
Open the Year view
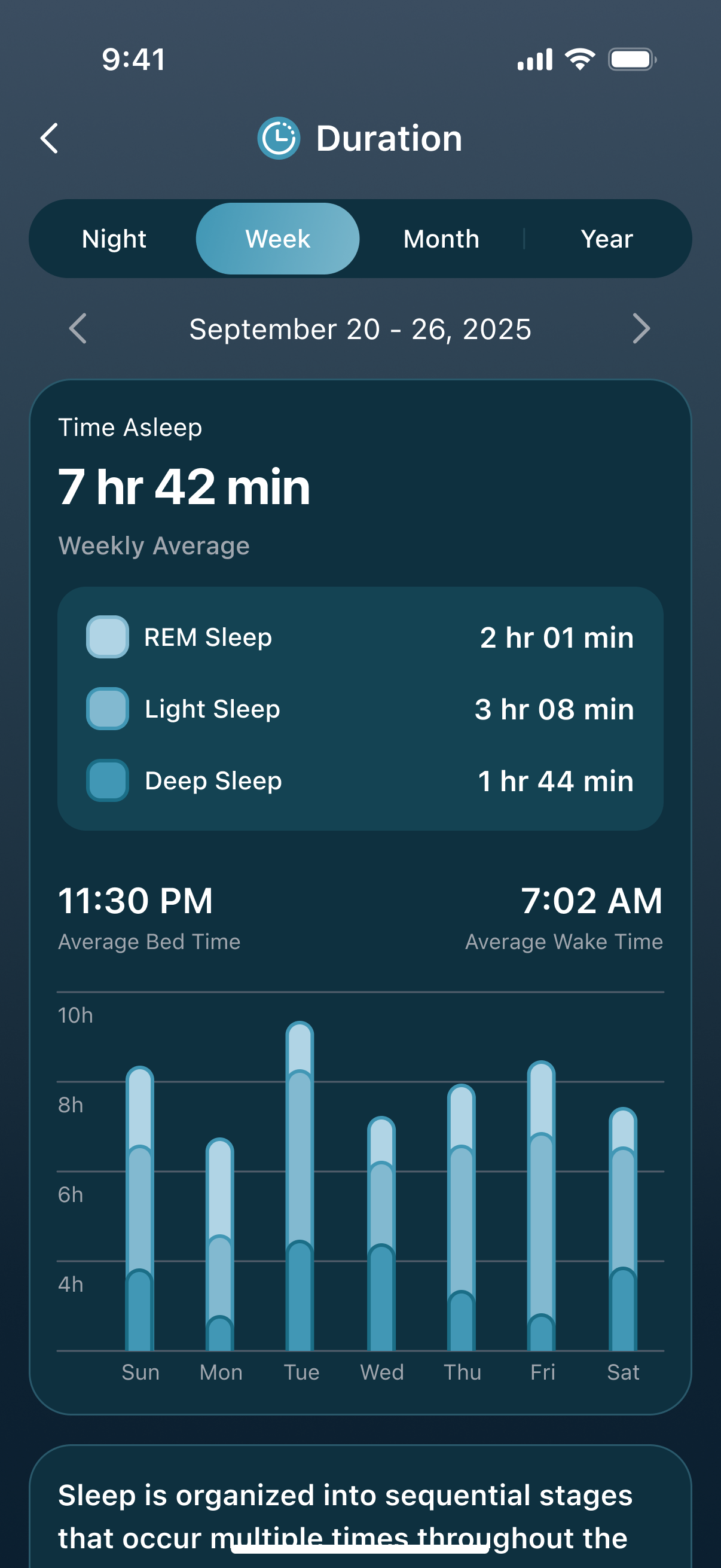(607, 239)
